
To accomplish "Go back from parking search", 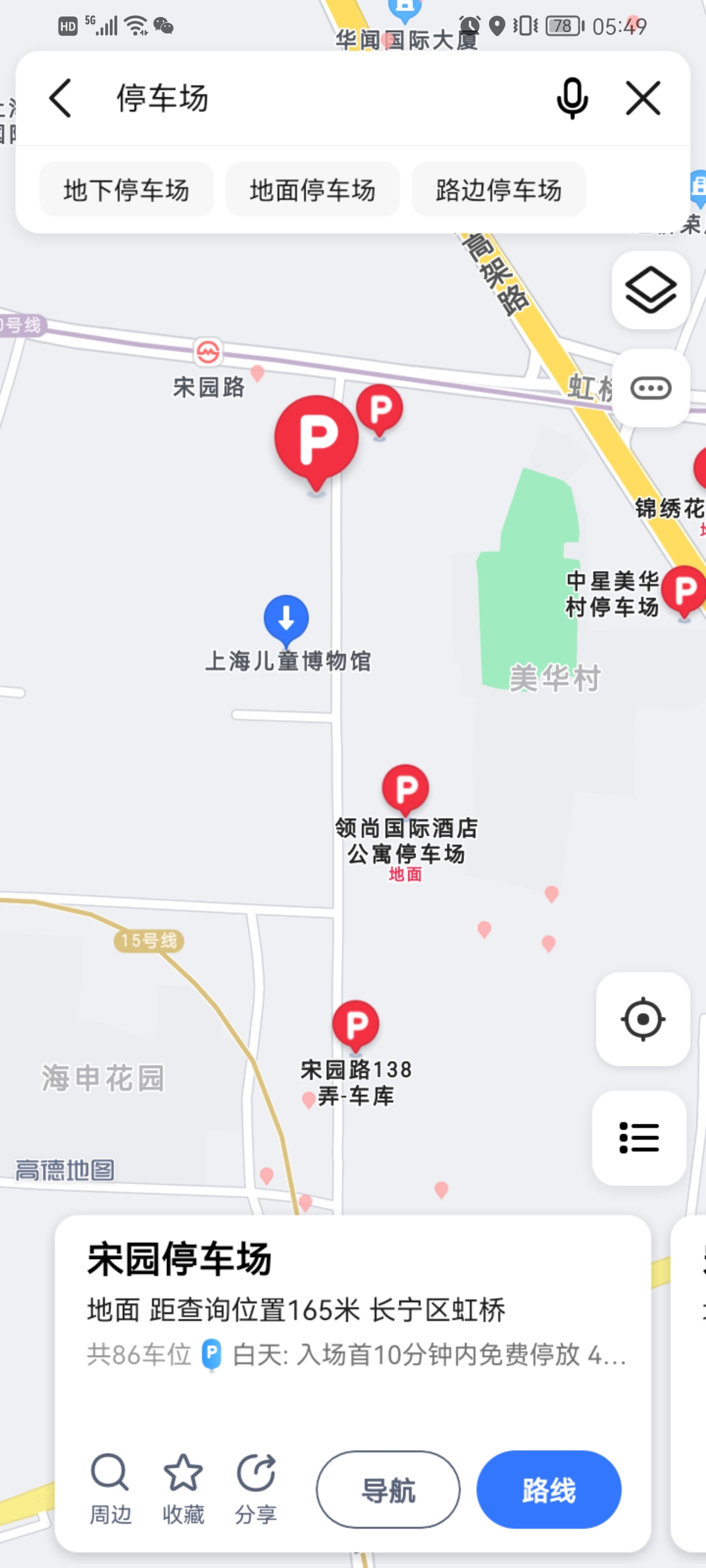I will point(61,99).
